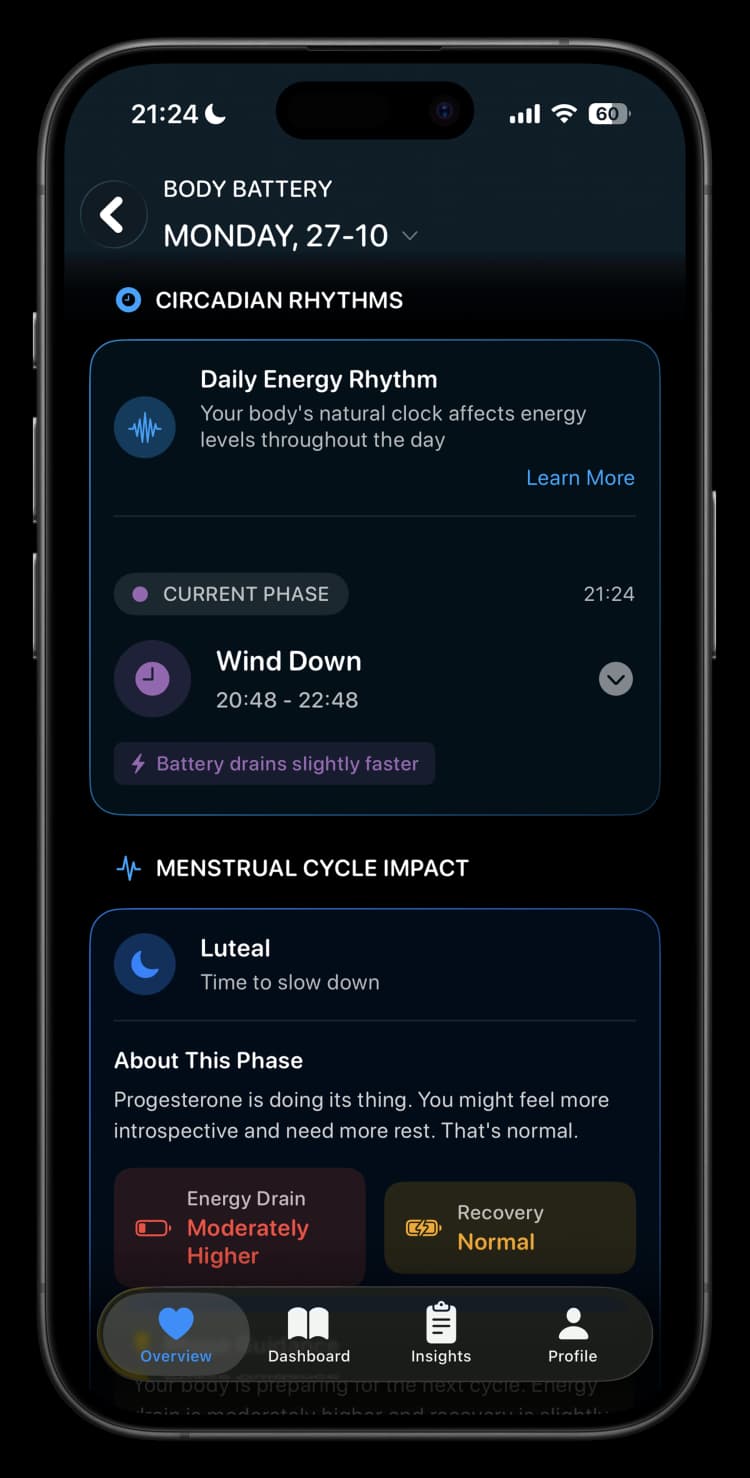Open the Dashboard tab
The width and height of the screenshot is (750, 1478).
tap(309, 1334)
